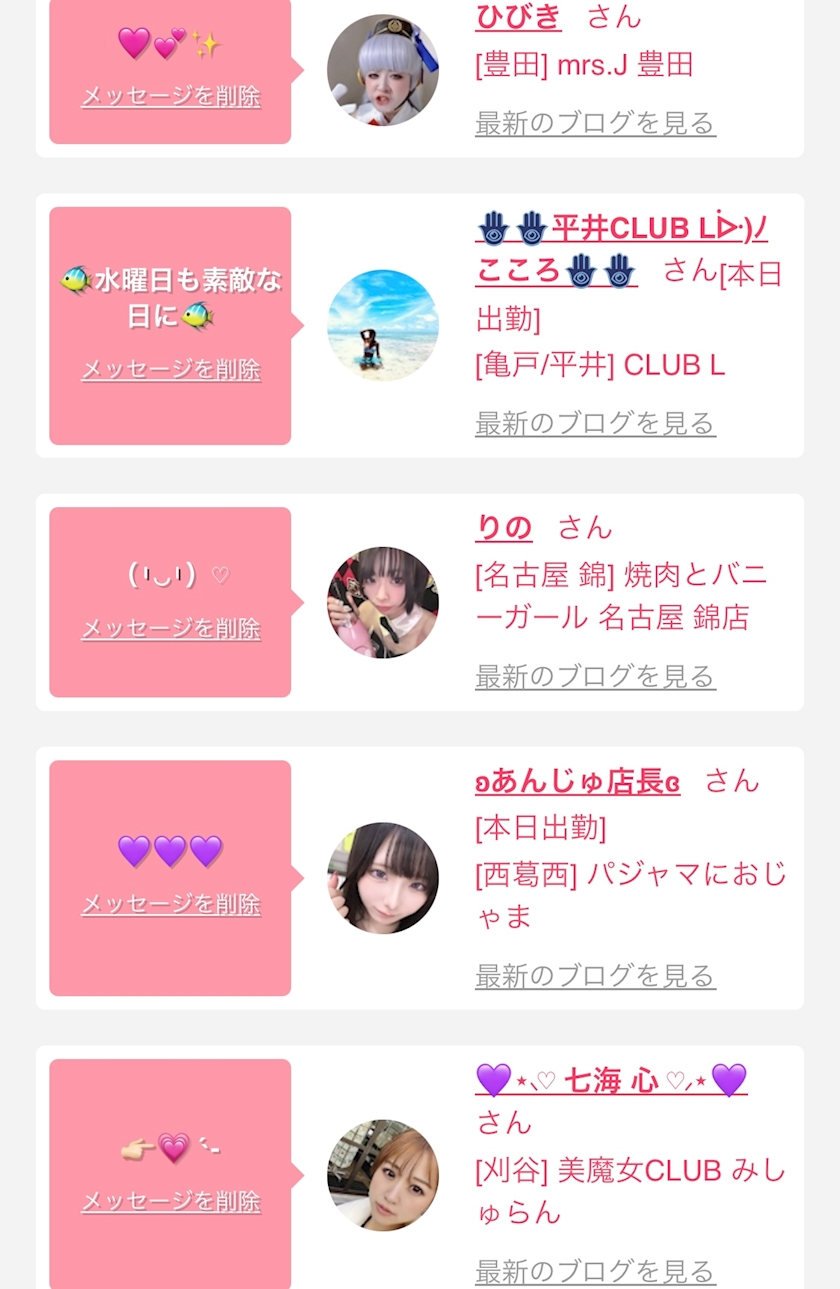Delete the message sent to りの
The height and width of the screenshot is (1289, 840).
tap(171, 629)
